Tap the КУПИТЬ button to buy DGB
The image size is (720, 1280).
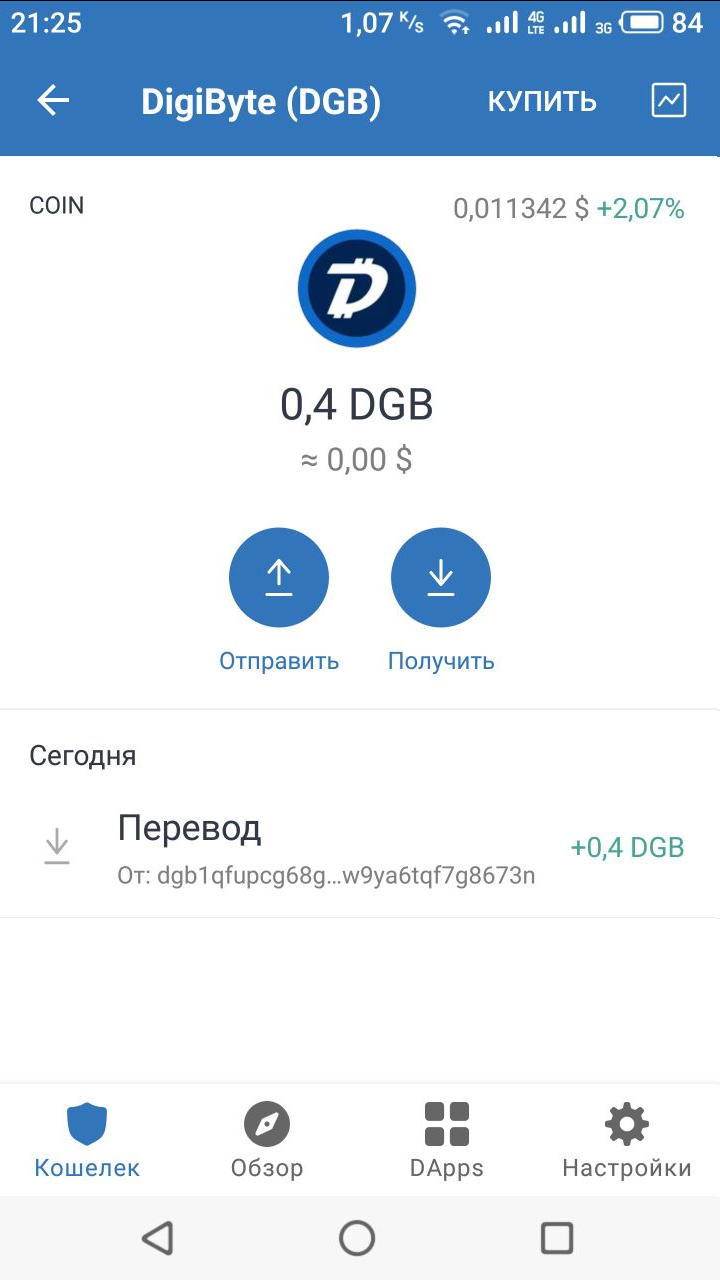click(x=542, y=101)
